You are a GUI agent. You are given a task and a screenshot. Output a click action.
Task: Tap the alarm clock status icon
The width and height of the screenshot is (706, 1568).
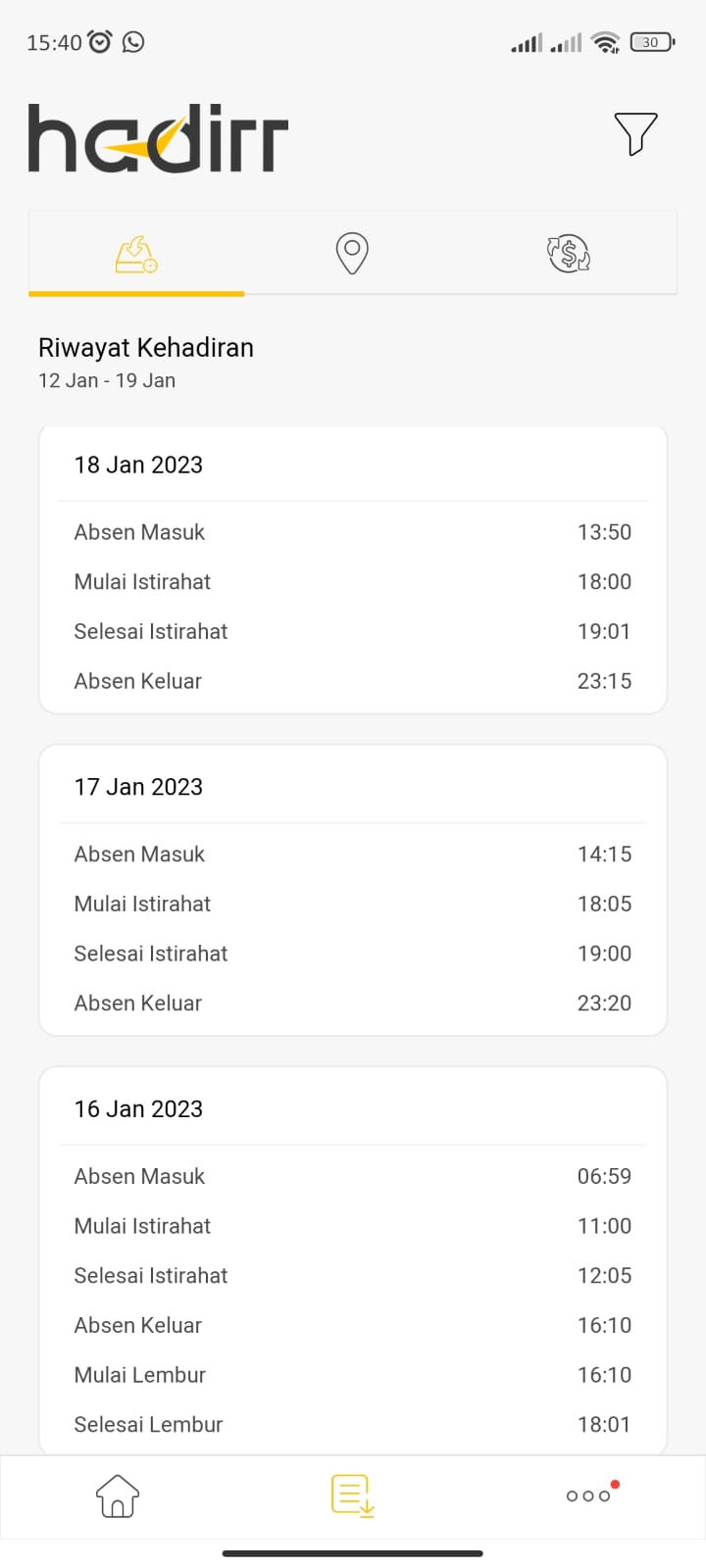97,42
